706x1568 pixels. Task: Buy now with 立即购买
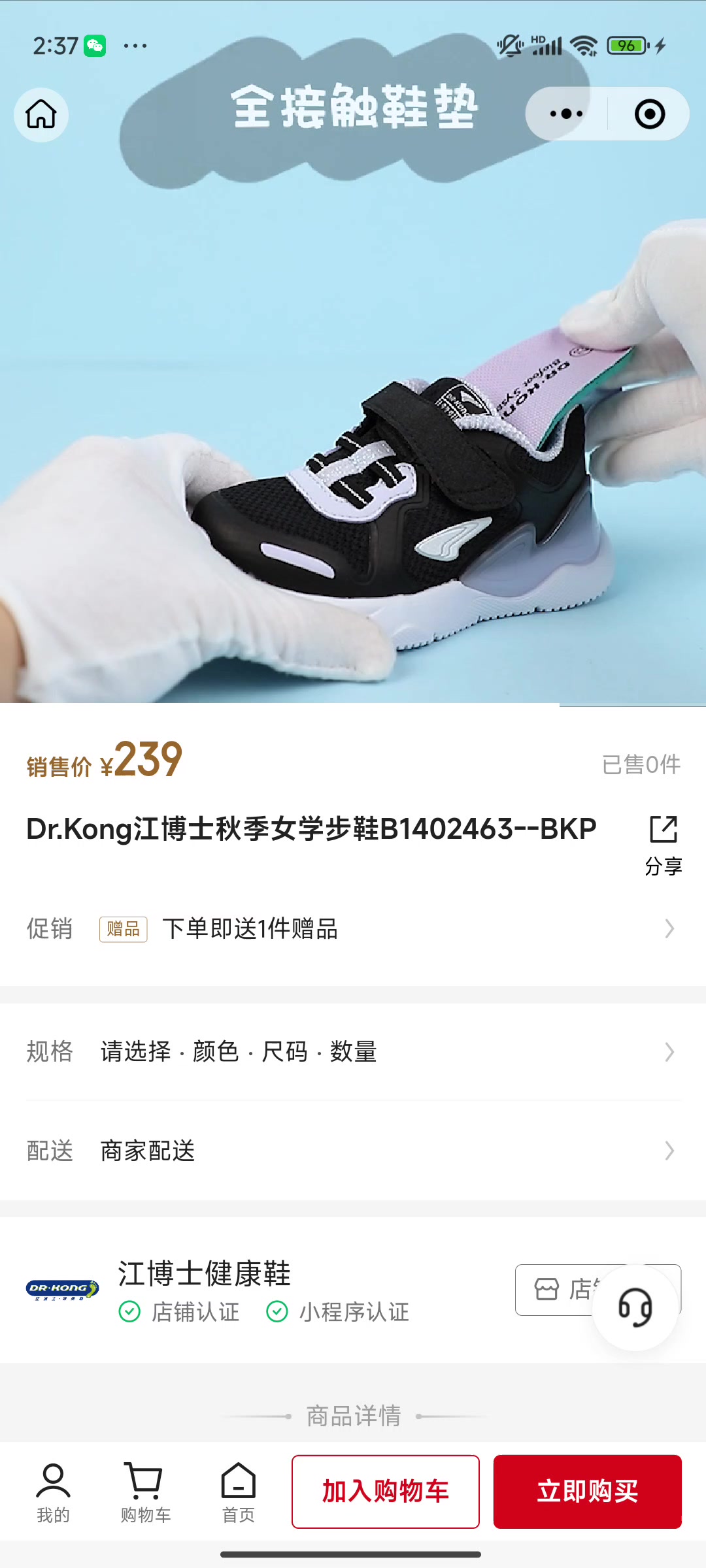click(x=587, y=1492)
